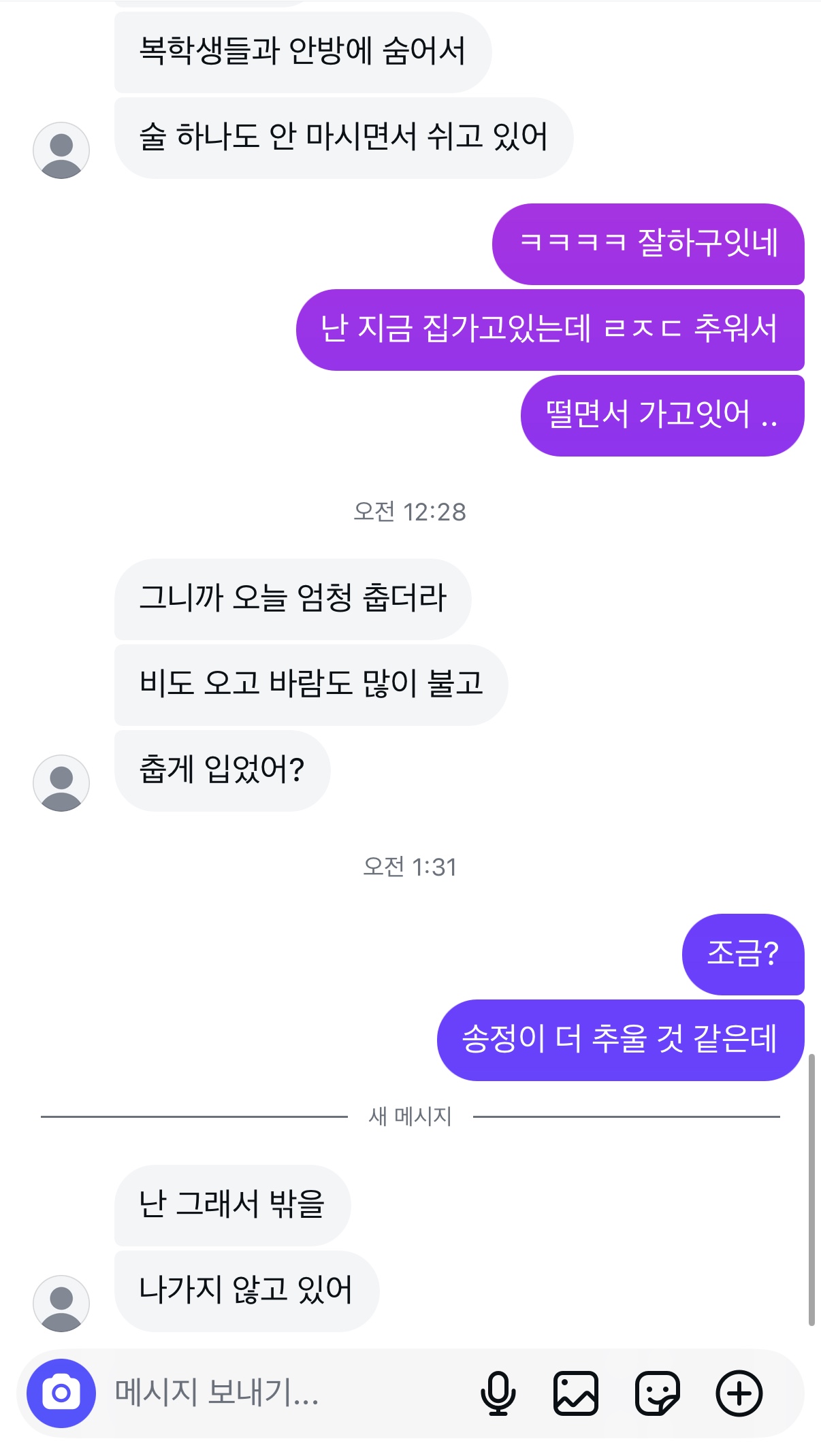Screen dimensions: 821x1456
Task: Open the plus icon for more options
Action: coord(739,1393)
